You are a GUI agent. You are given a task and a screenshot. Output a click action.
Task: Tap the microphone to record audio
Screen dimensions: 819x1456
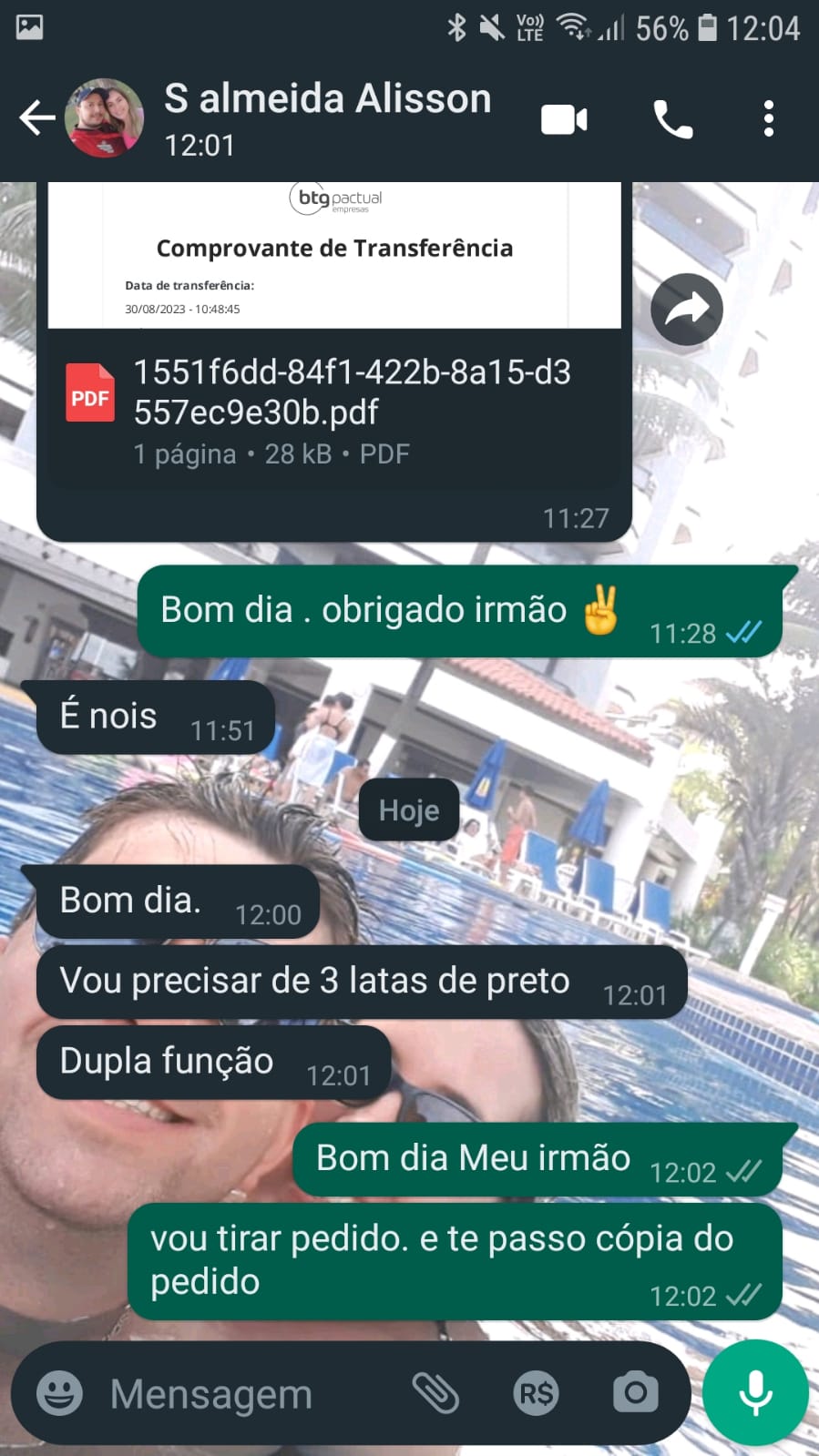click(755, 1393)
